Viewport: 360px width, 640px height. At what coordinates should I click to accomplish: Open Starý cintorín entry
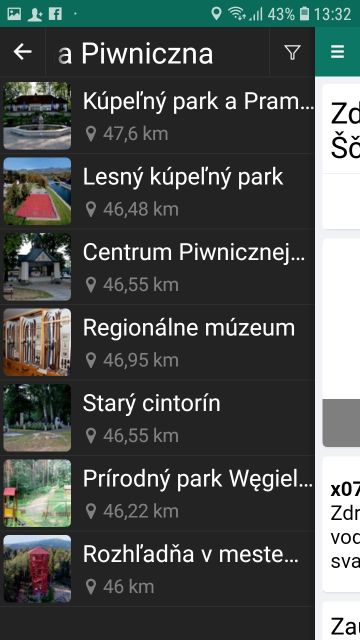point(157,418)
